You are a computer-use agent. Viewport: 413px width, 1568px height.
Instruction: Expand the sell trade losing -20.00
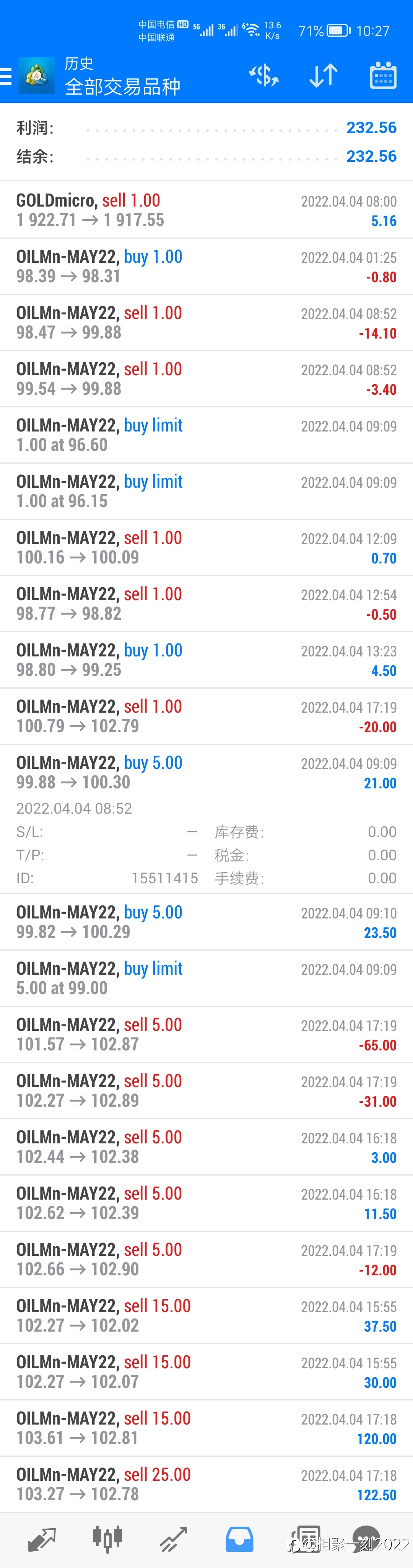206,716
